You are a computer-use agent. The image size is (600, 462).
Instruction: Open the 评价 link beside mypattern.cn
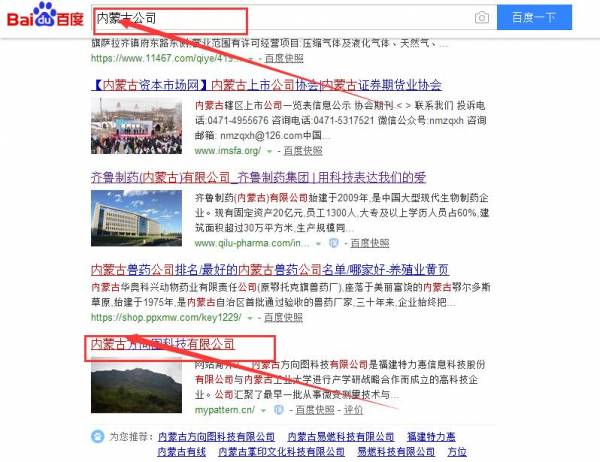tap(353, 410)
